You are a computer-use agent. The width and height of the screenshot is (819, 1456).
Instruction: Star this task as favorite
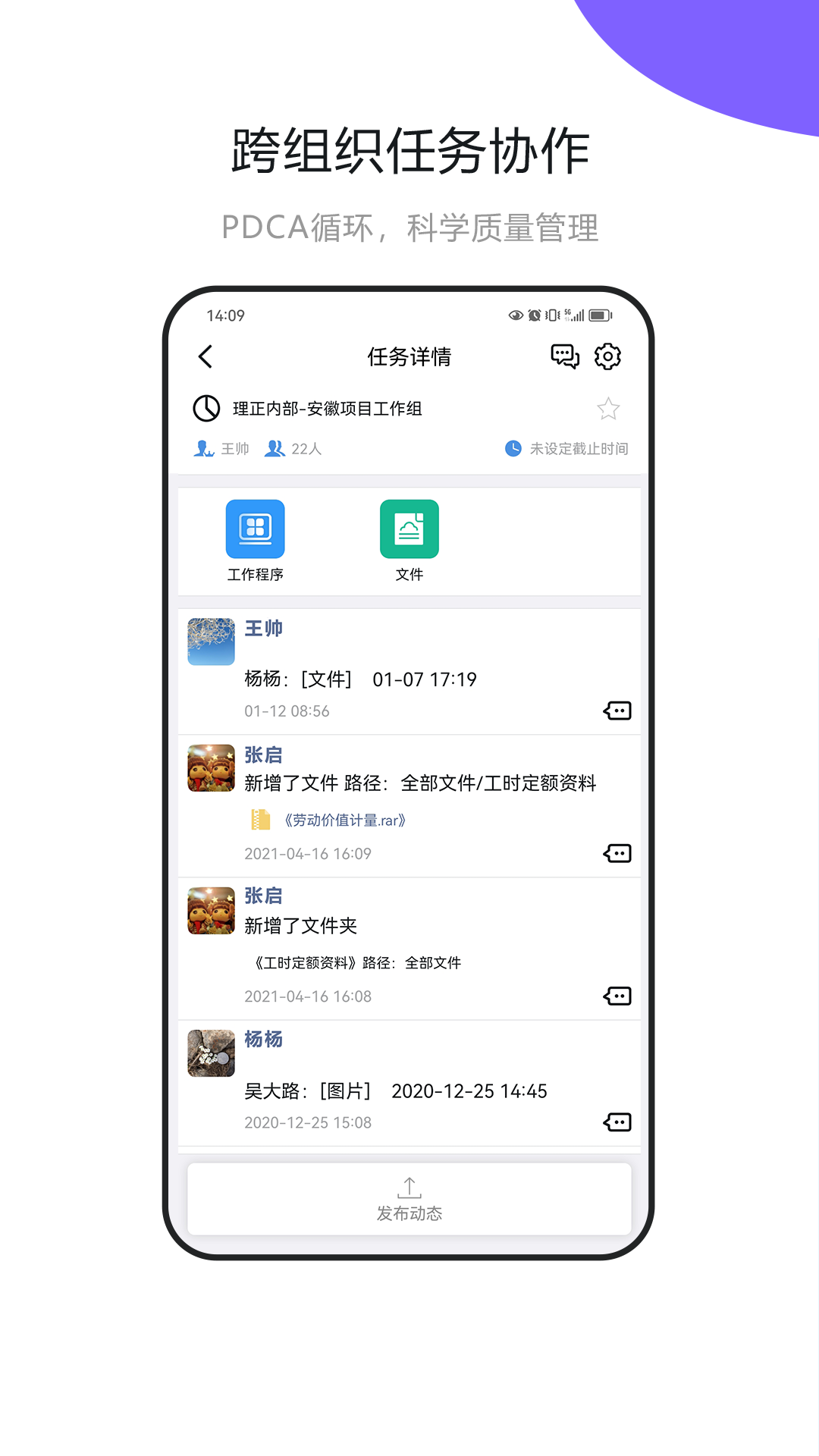pyautogui.click(x=607, y=408)
